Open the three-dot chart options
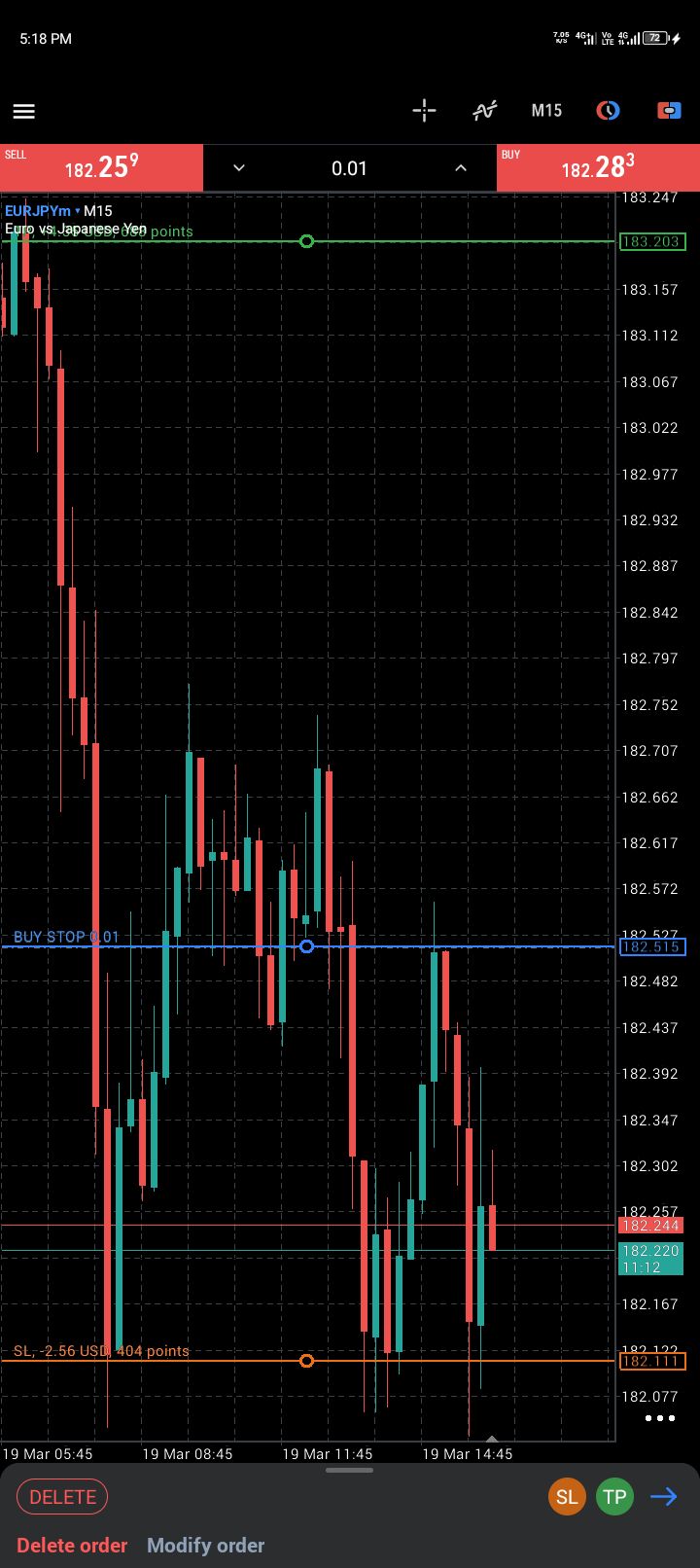This screenshot has width=700, height=1568. pos(660,1418)
